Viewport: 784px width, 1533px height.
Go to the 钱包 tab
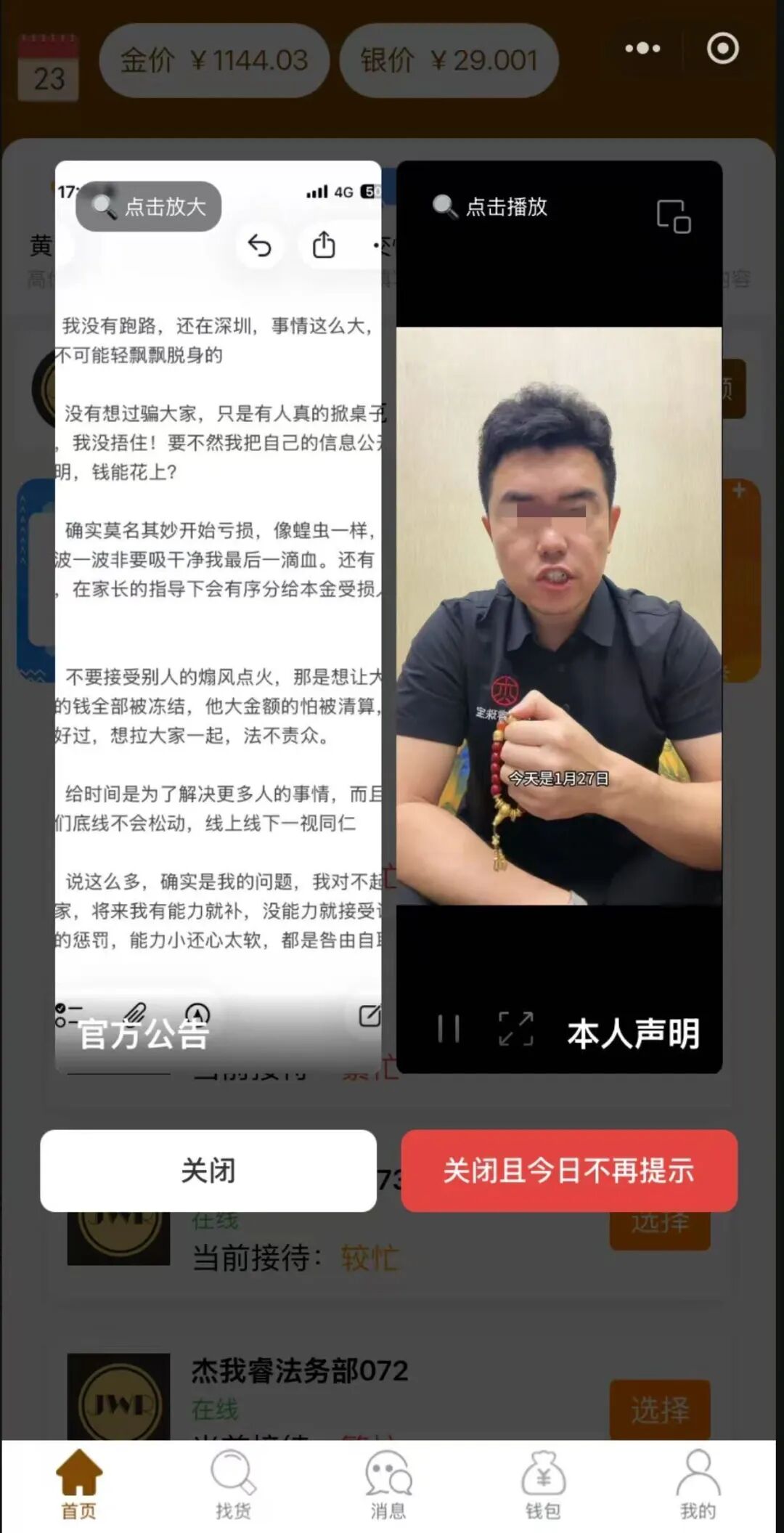pyautogui.click(x=543, y=1484)
